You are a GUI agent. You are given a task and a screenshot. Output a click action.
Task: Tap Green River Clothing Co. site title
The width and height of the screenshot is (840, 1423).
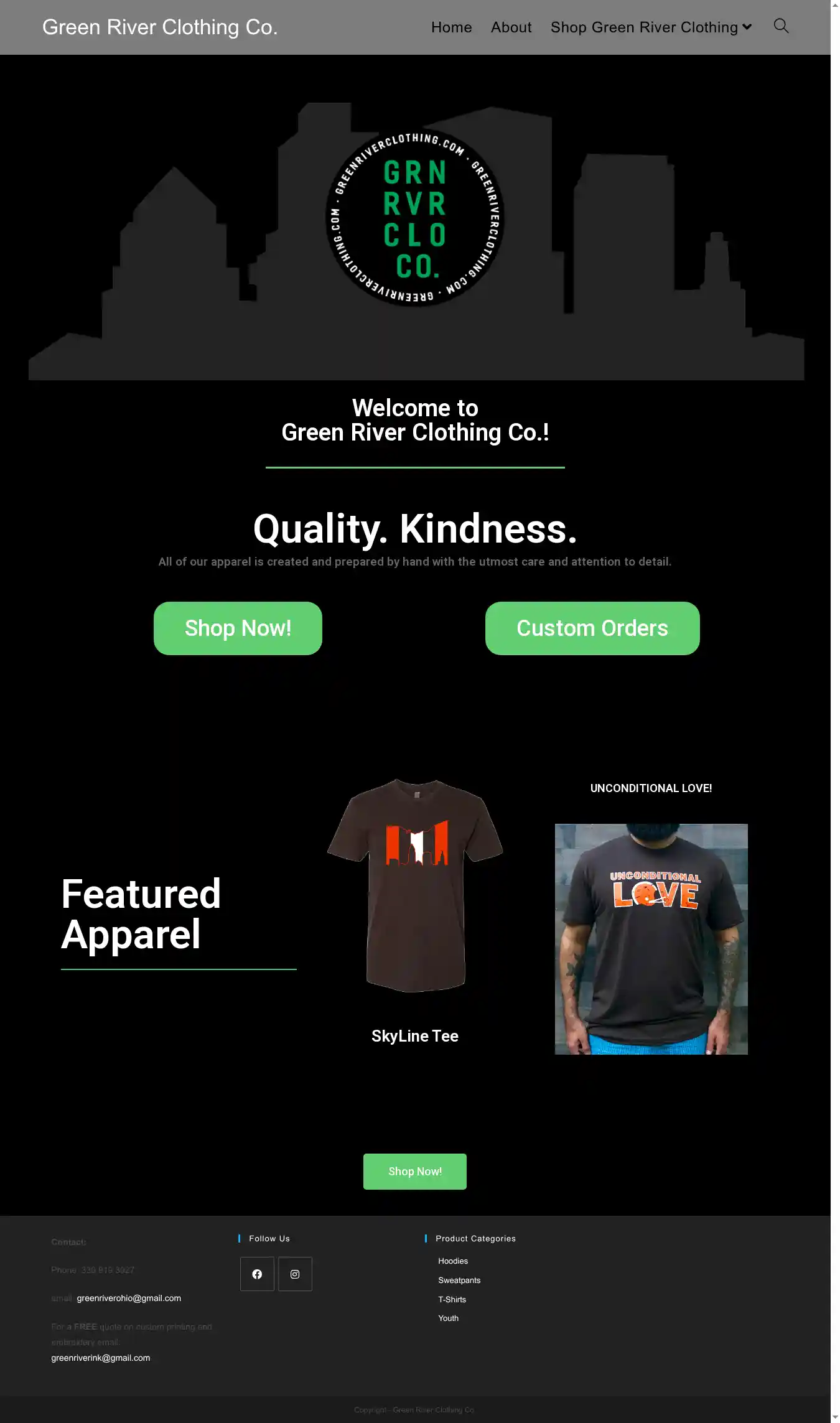(160, 27)
